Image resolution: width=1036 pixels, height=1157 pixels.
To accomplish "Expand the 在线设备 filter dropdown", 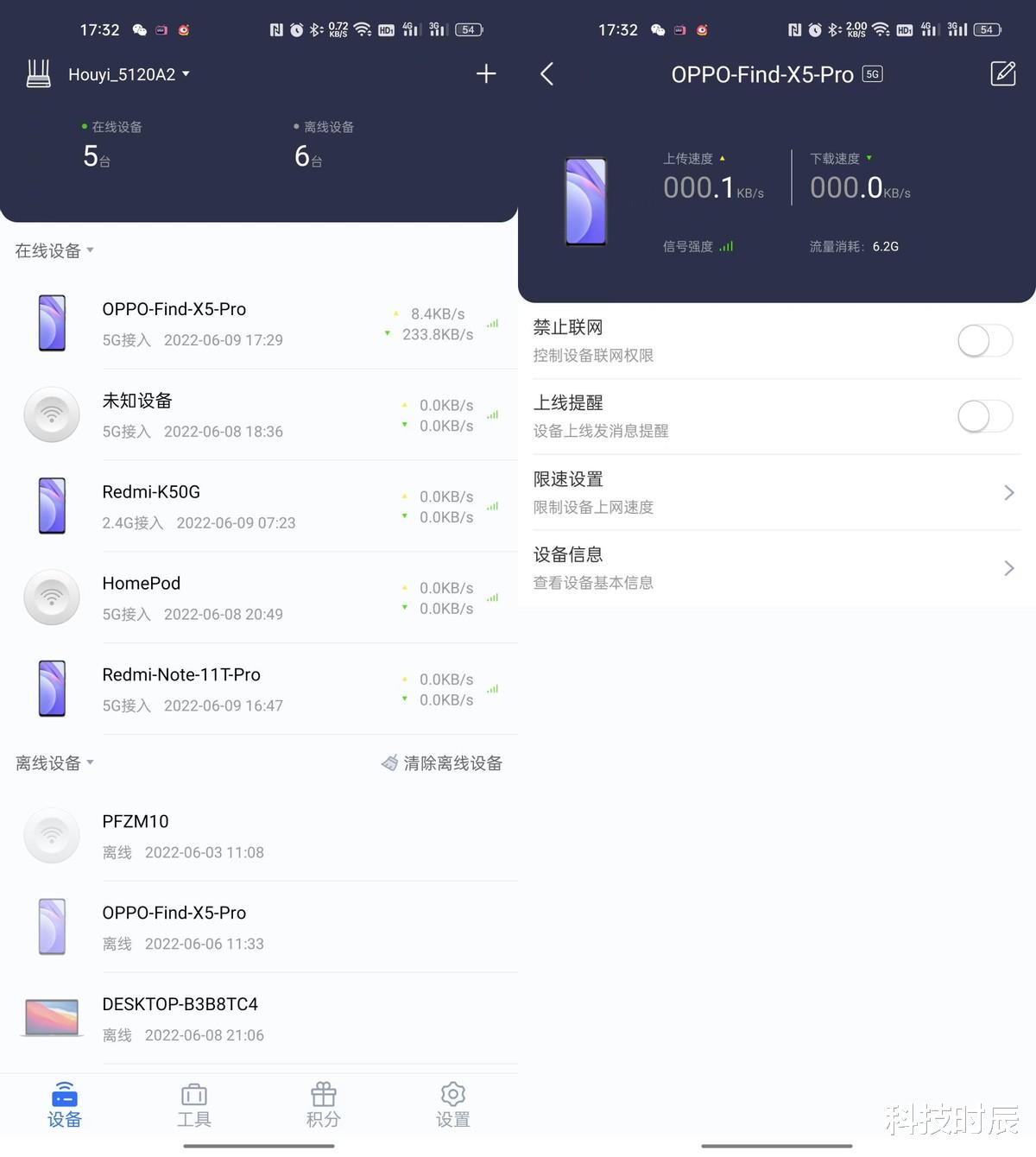I will 92,250.
